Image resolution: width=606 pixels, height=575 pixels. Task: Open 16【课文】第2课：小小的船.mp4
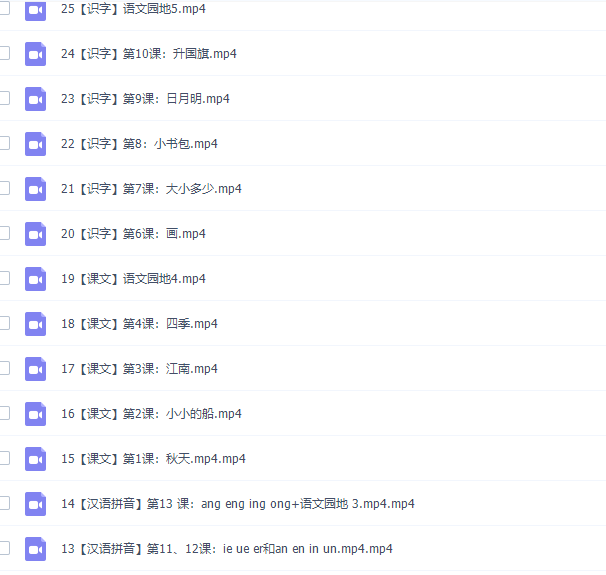pos(151,414)
